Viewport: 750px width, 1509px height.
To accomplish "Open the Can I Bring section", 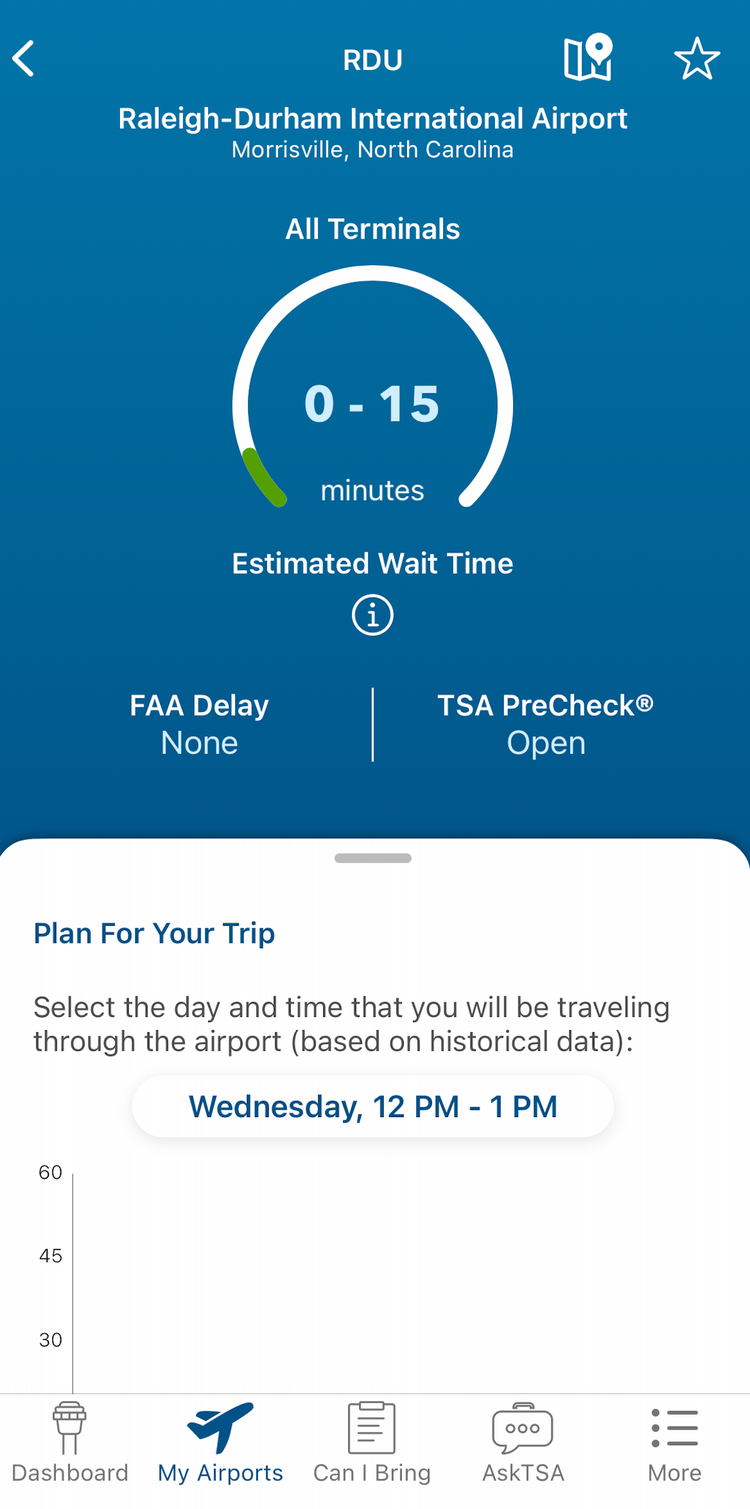I will coord(372,1443).
